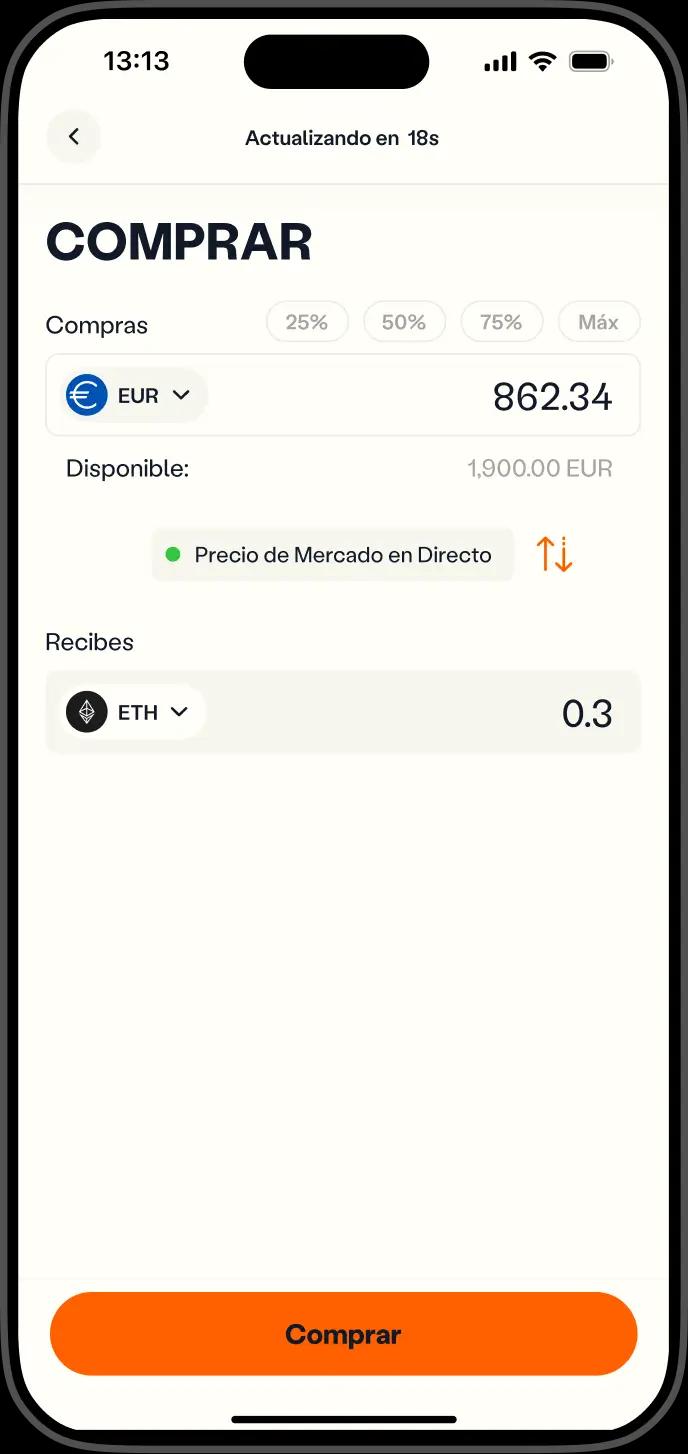Choose the 50% amount chip
Viewport: 688px width, 1454px height.
[404, 322]
